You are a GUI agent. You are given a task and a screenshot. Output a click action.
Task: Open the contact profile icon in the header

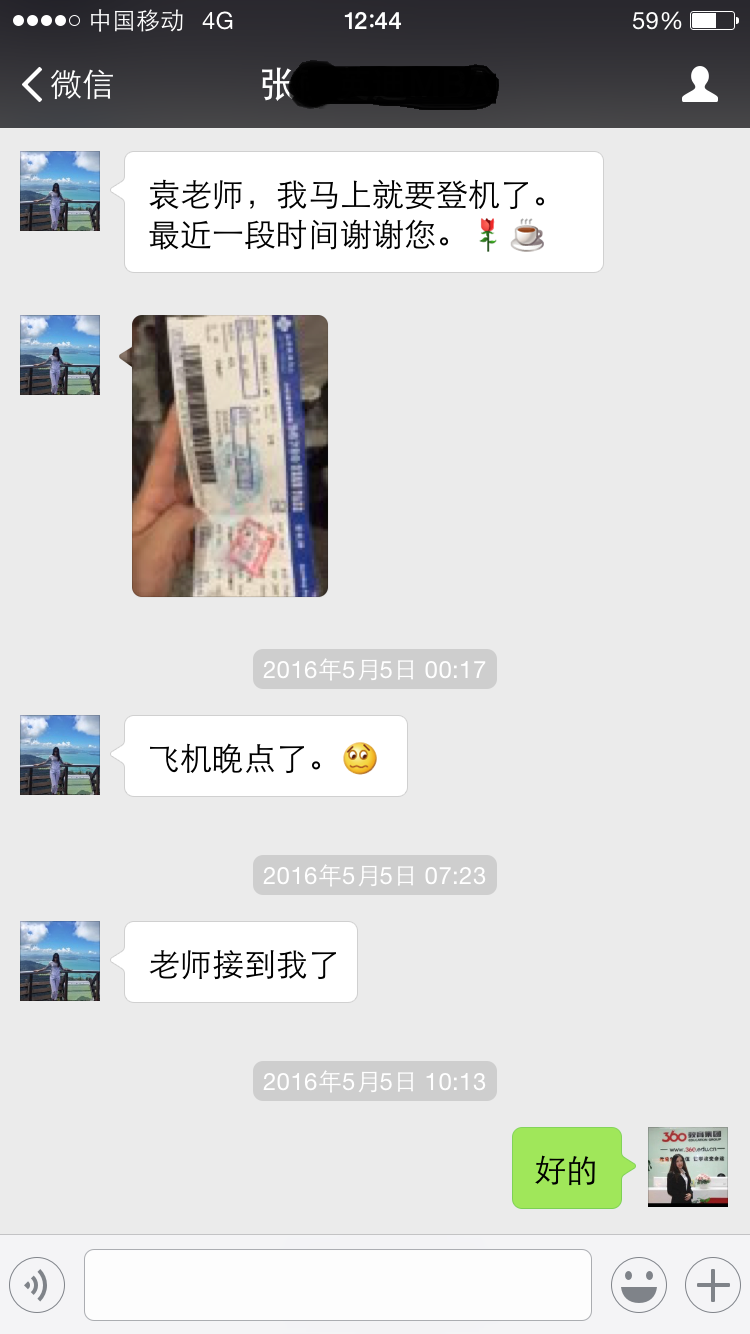[x=699, y=85]
